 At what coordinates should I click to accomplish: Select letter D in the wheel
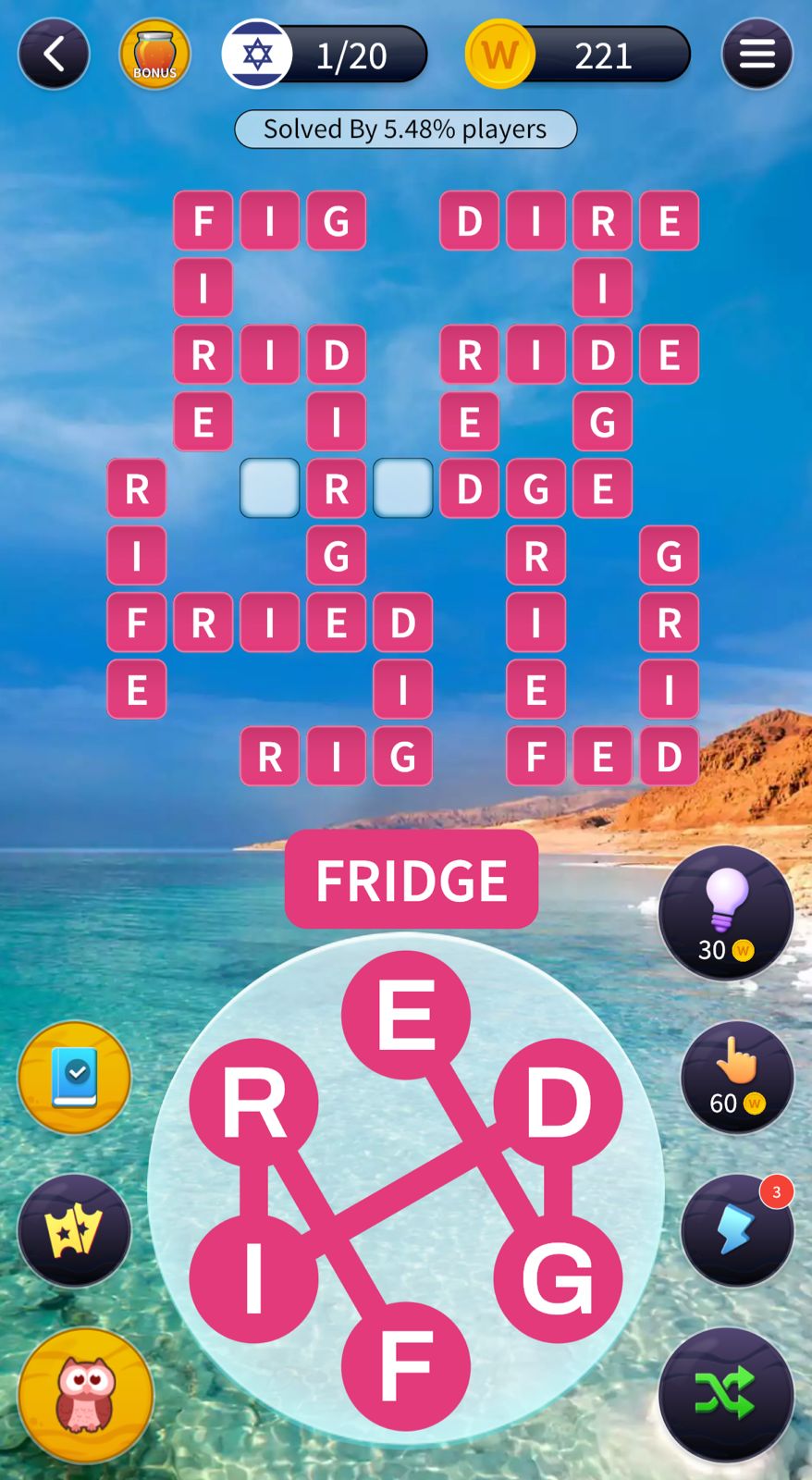[x=558, y=1103]
